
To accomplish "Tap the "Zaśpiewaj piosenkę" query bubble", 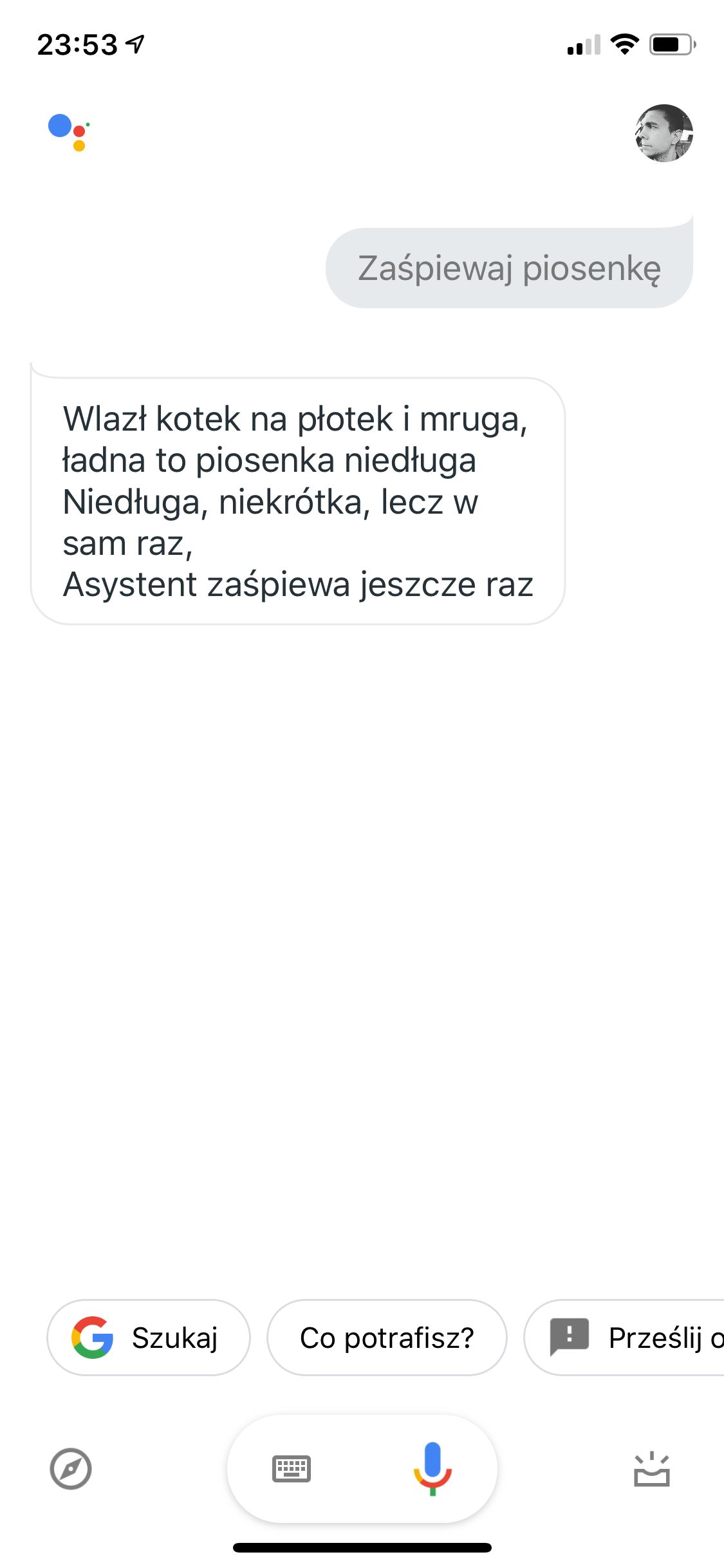I will pyautogui.click(x=509, y=268).
